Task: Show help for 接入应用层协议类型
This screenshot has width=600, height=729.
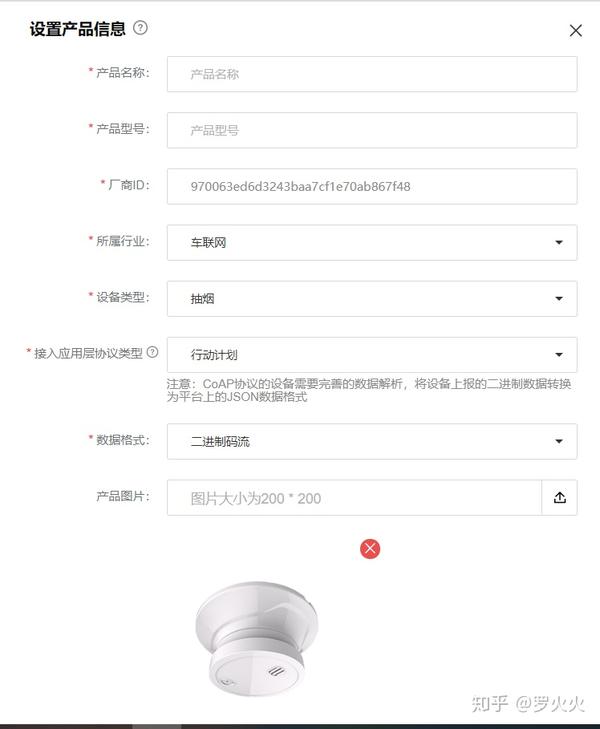Action: click(x=152, y=352)
